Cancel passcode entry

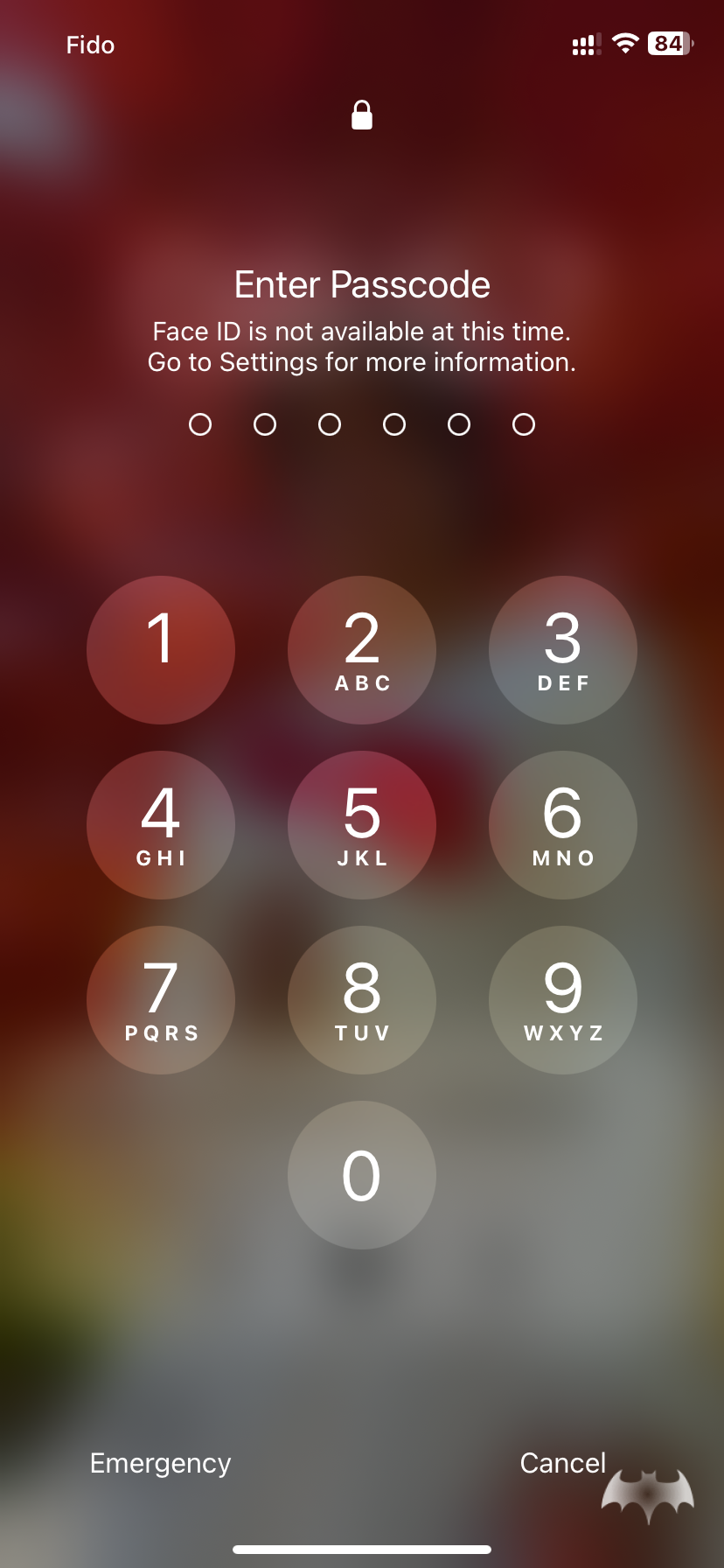(x=562, y=1463)
